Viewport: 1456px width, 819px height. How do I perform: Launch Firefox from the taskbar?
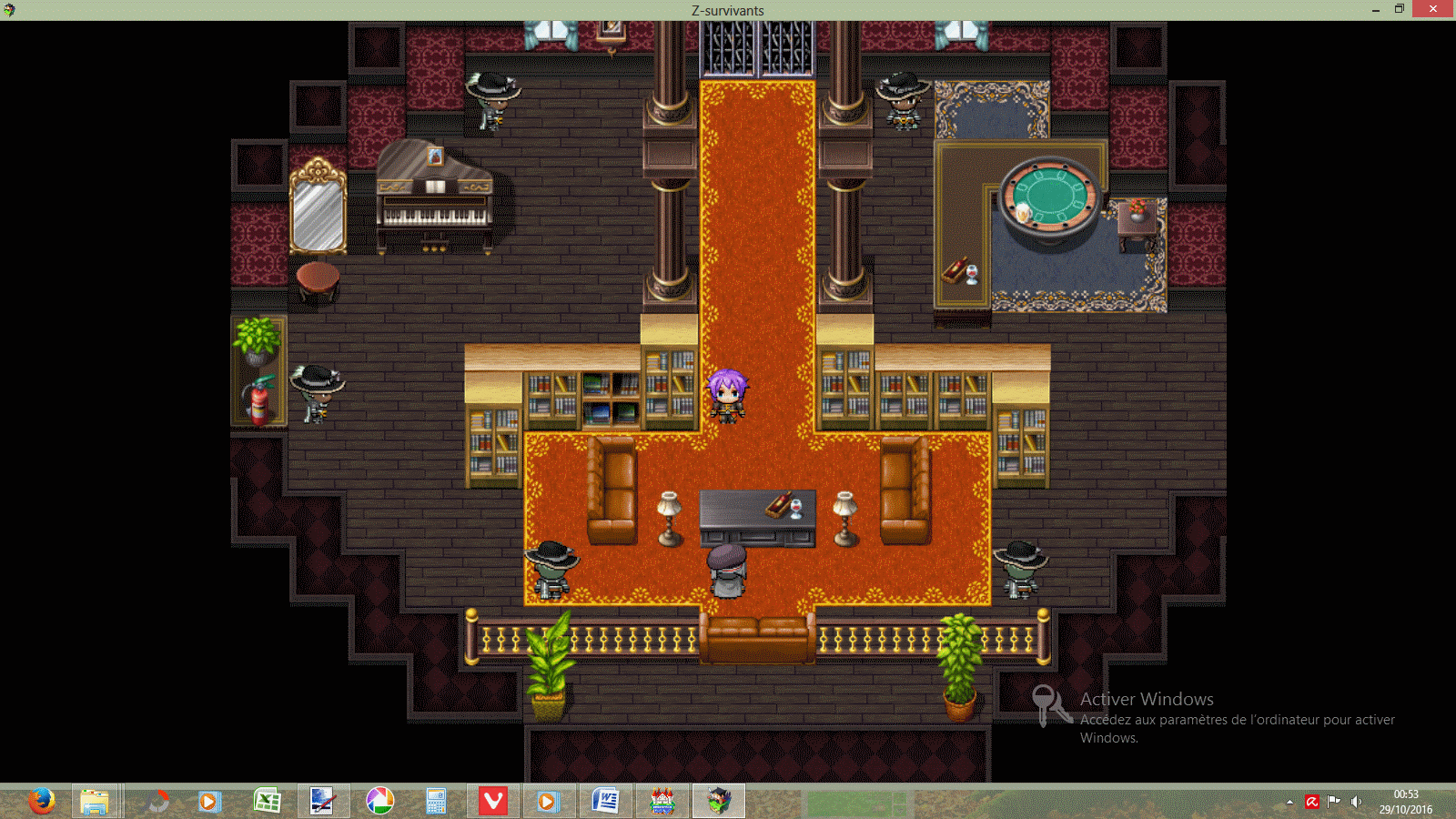41,801
